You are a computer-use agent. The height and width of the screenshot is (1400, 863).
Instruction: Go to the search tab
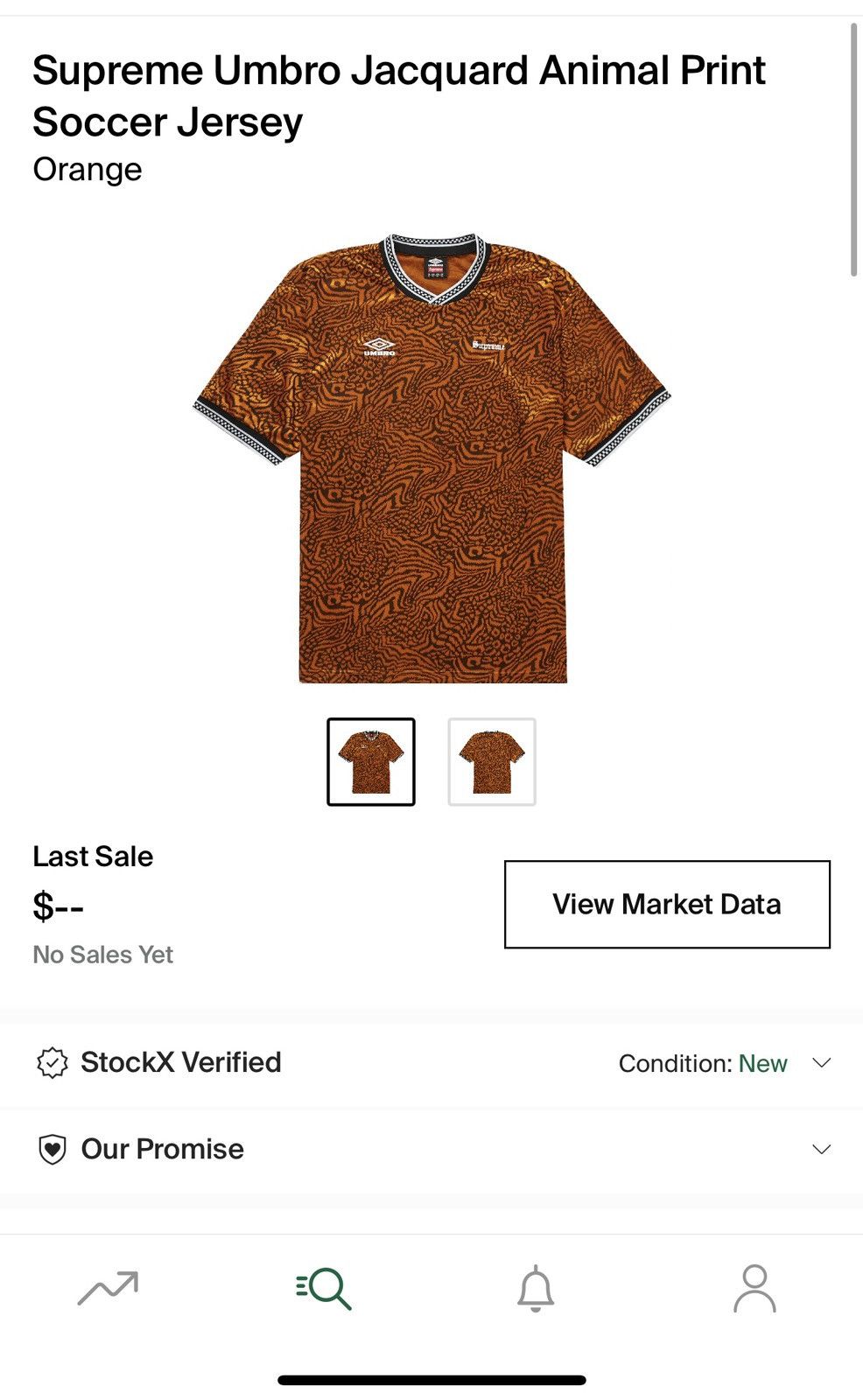click(x=323, y=1288)
